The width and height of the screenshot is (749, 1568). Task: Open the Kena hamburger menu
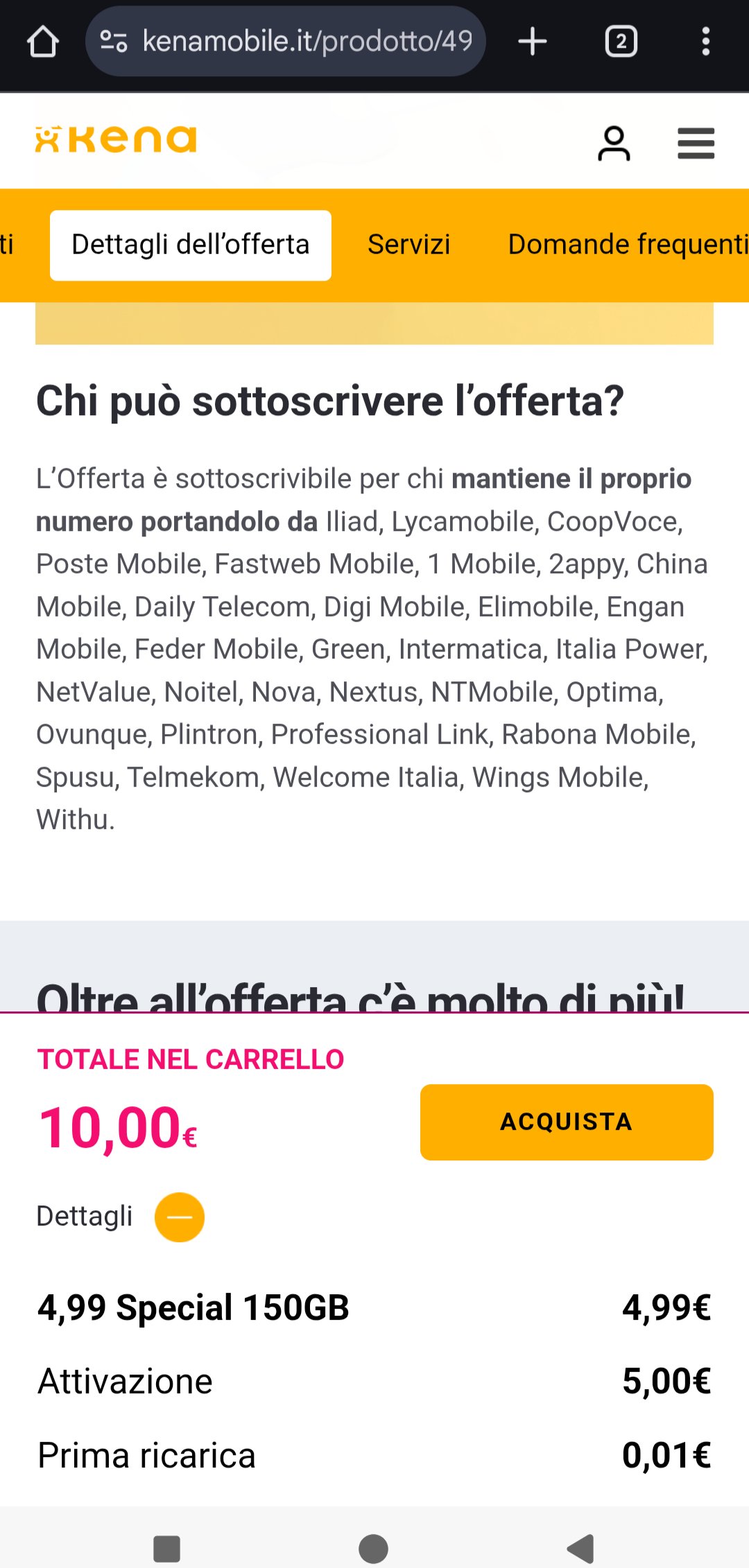(x=696, y=143)
